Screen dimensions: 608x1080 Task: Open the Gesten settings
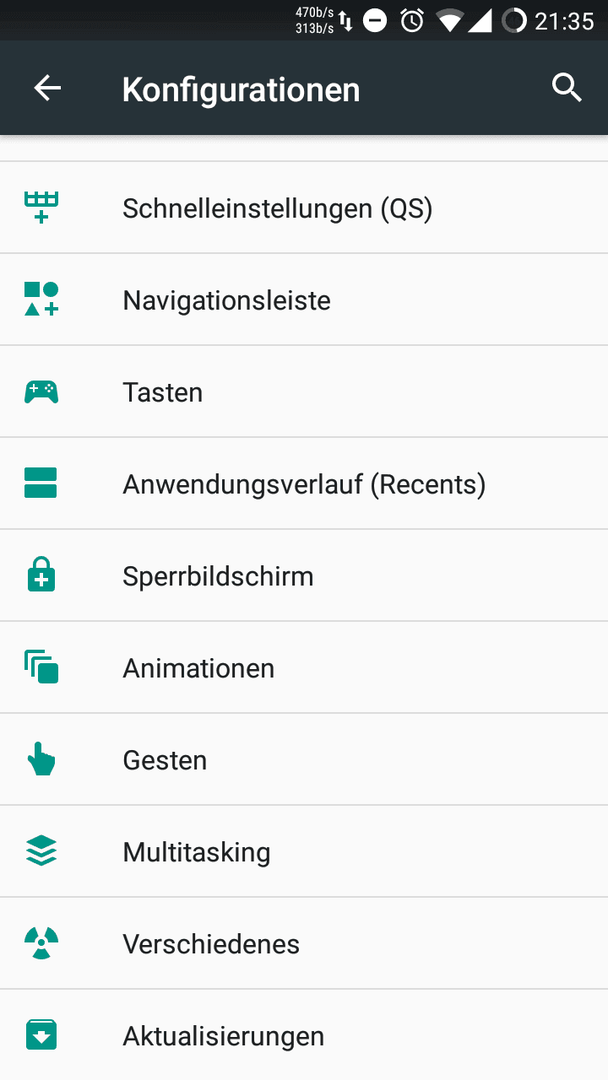tap(304, 760)
